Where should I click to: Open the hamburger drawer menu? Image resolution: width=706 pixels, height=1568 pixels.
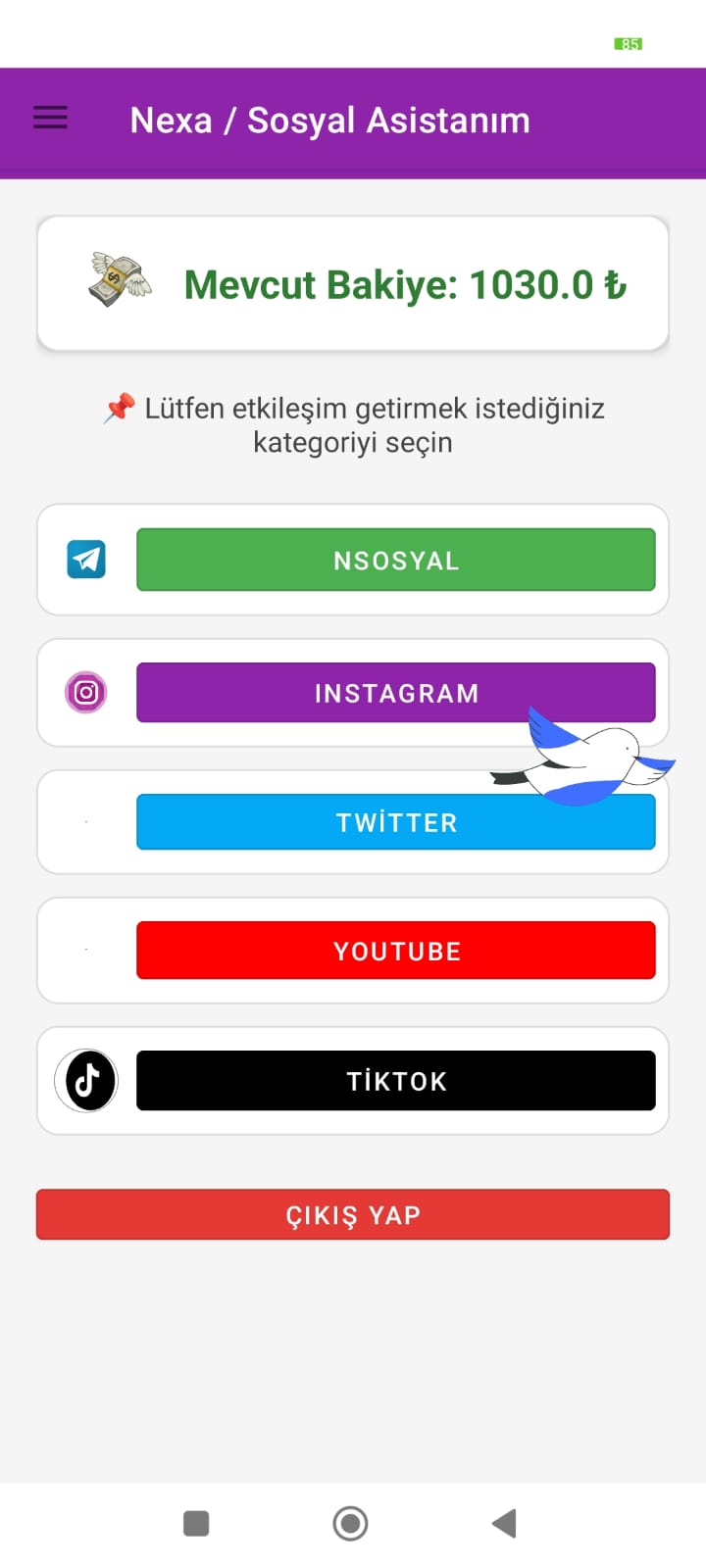51,119
